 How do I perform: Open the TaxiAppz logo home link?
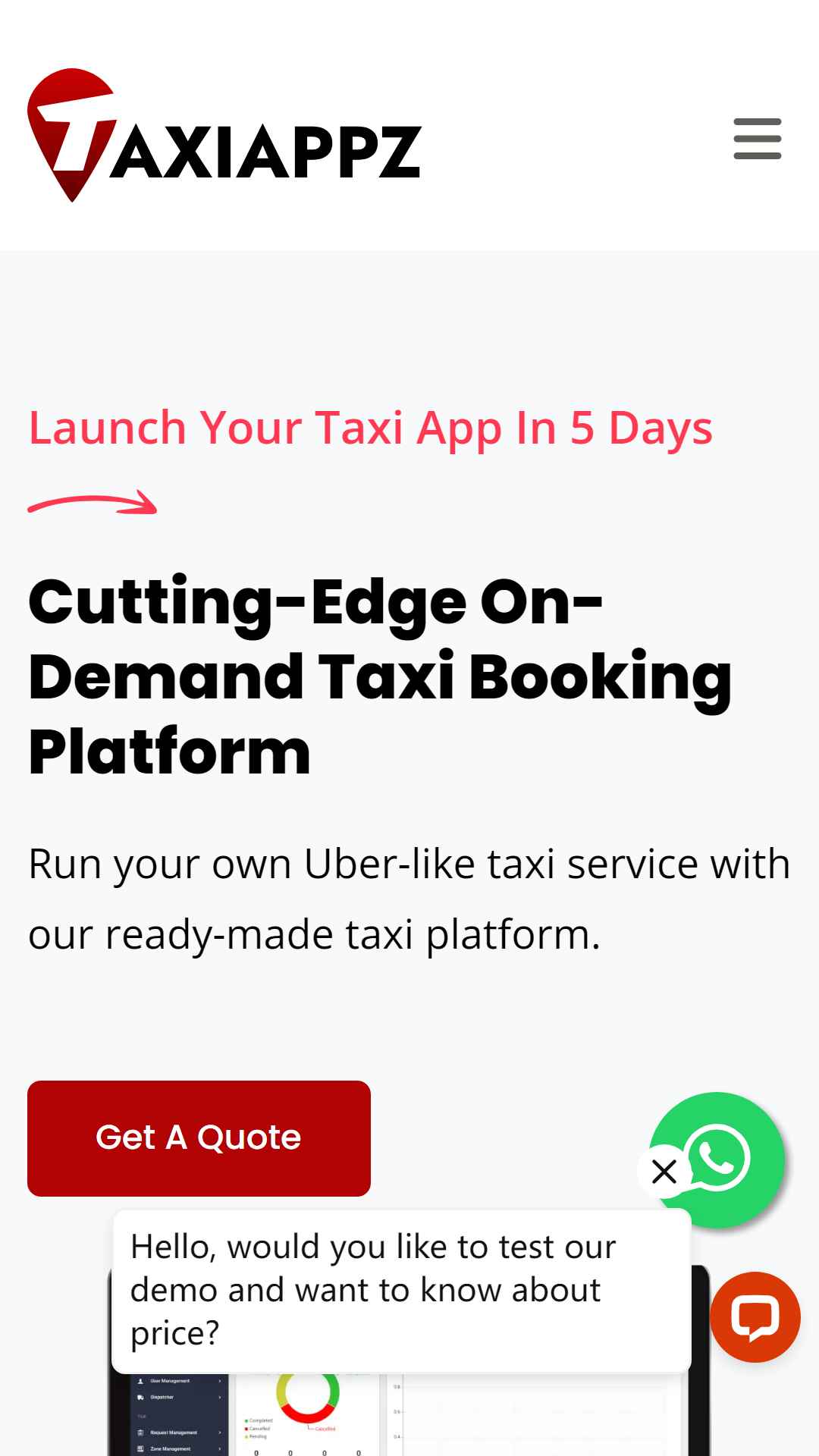(x=224, y=136)
